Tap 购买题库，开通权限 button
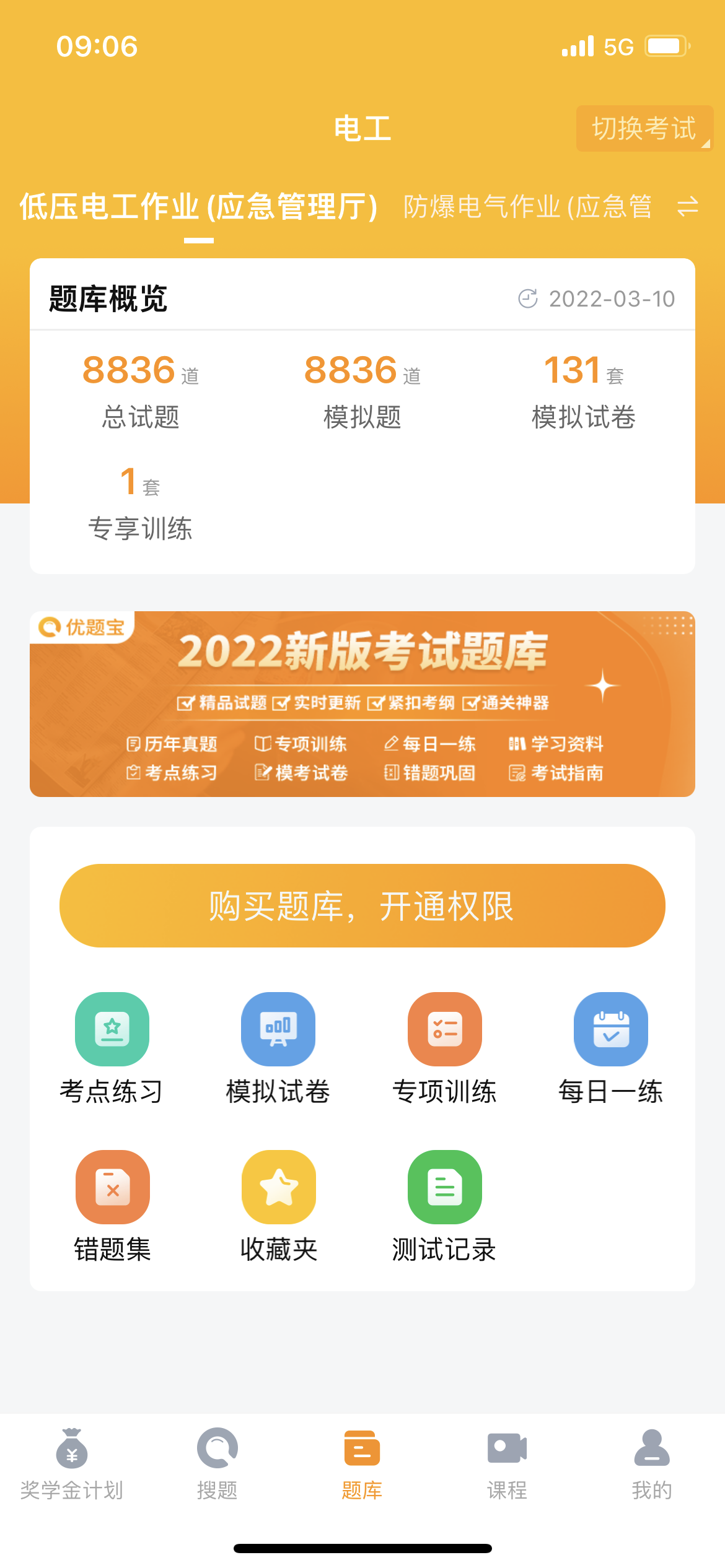Viewport: 725px width, 1568px height. 362,905
